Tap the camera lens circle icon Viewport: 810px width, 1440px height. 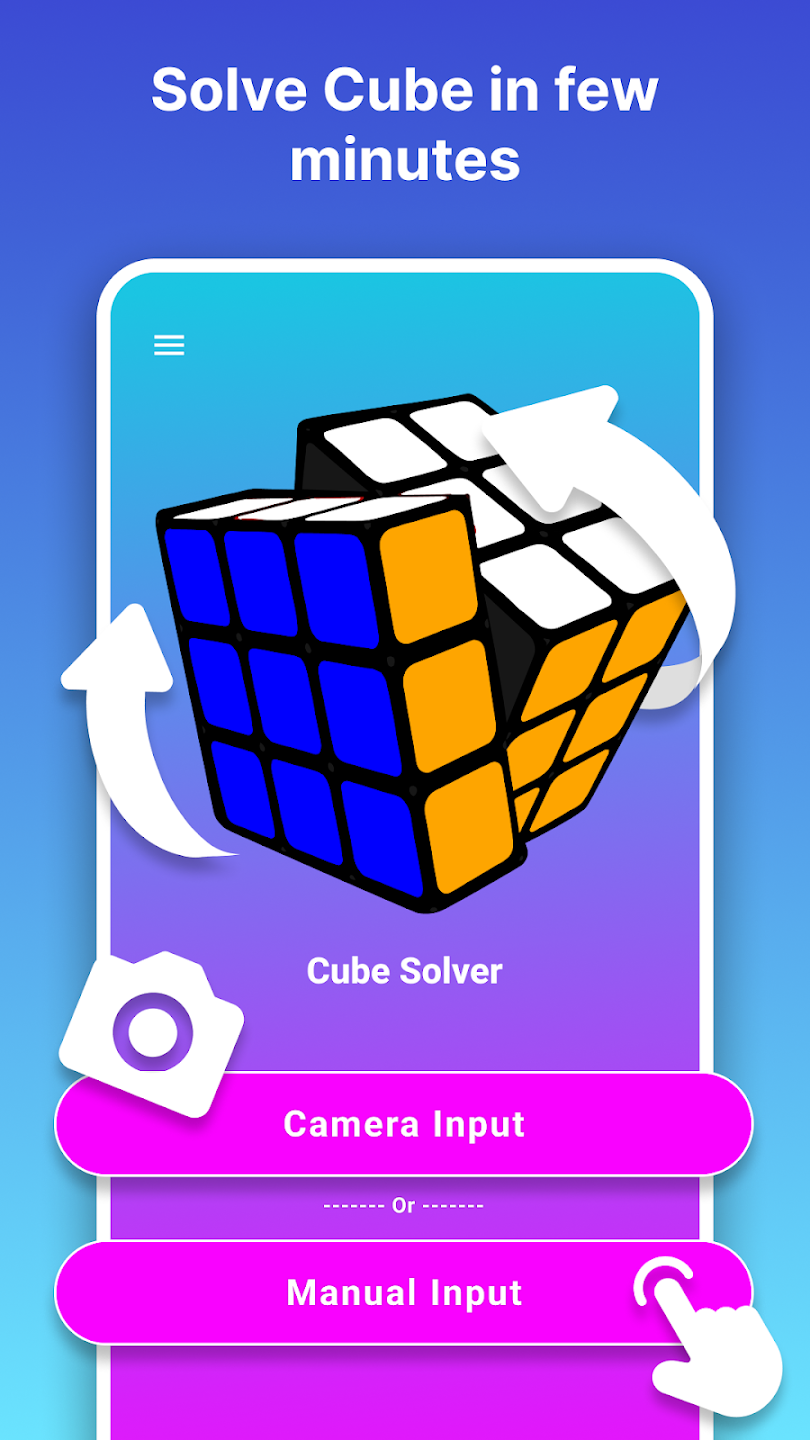150,1028
